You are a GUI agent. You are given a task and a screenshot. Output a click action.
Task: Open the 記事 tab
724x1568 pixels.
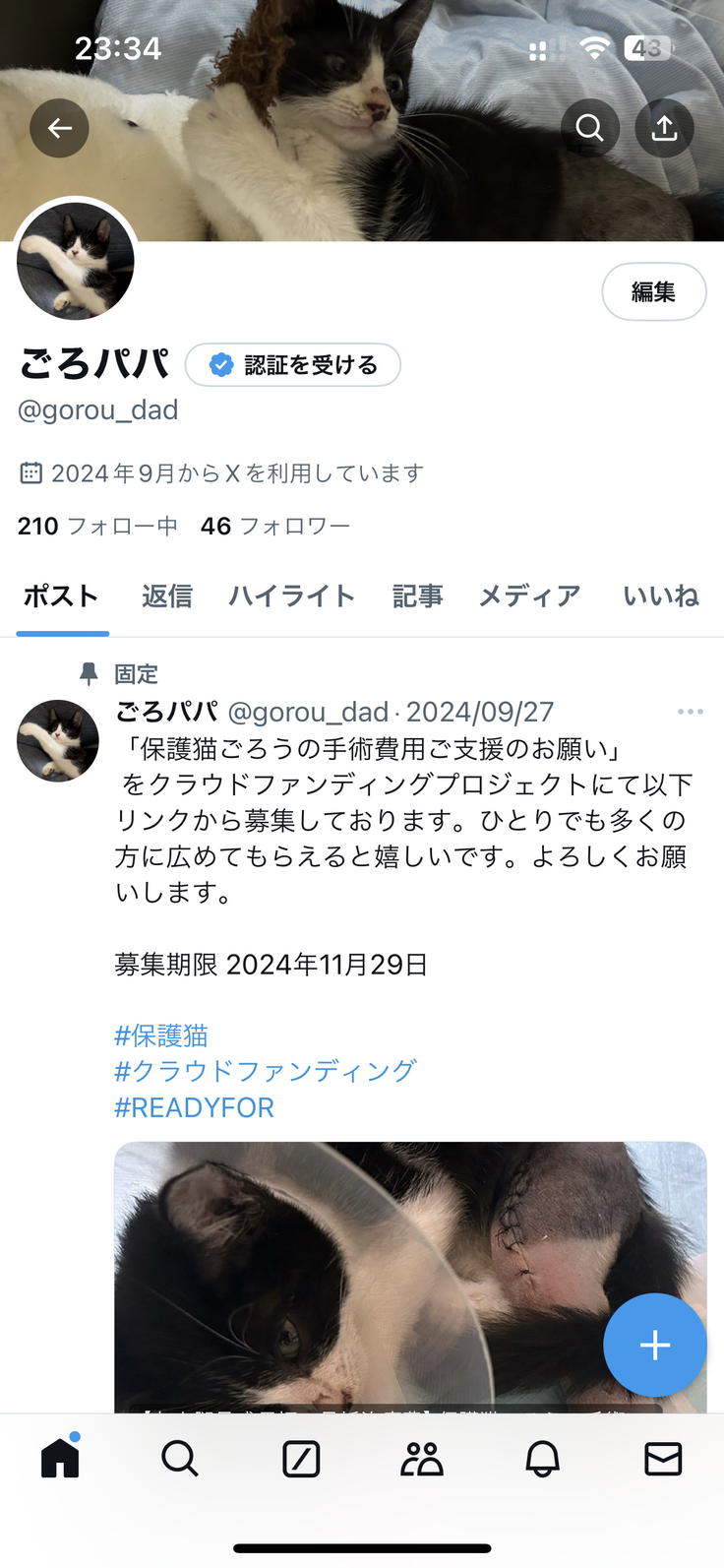pyautogui.click(x=417, y=596)
